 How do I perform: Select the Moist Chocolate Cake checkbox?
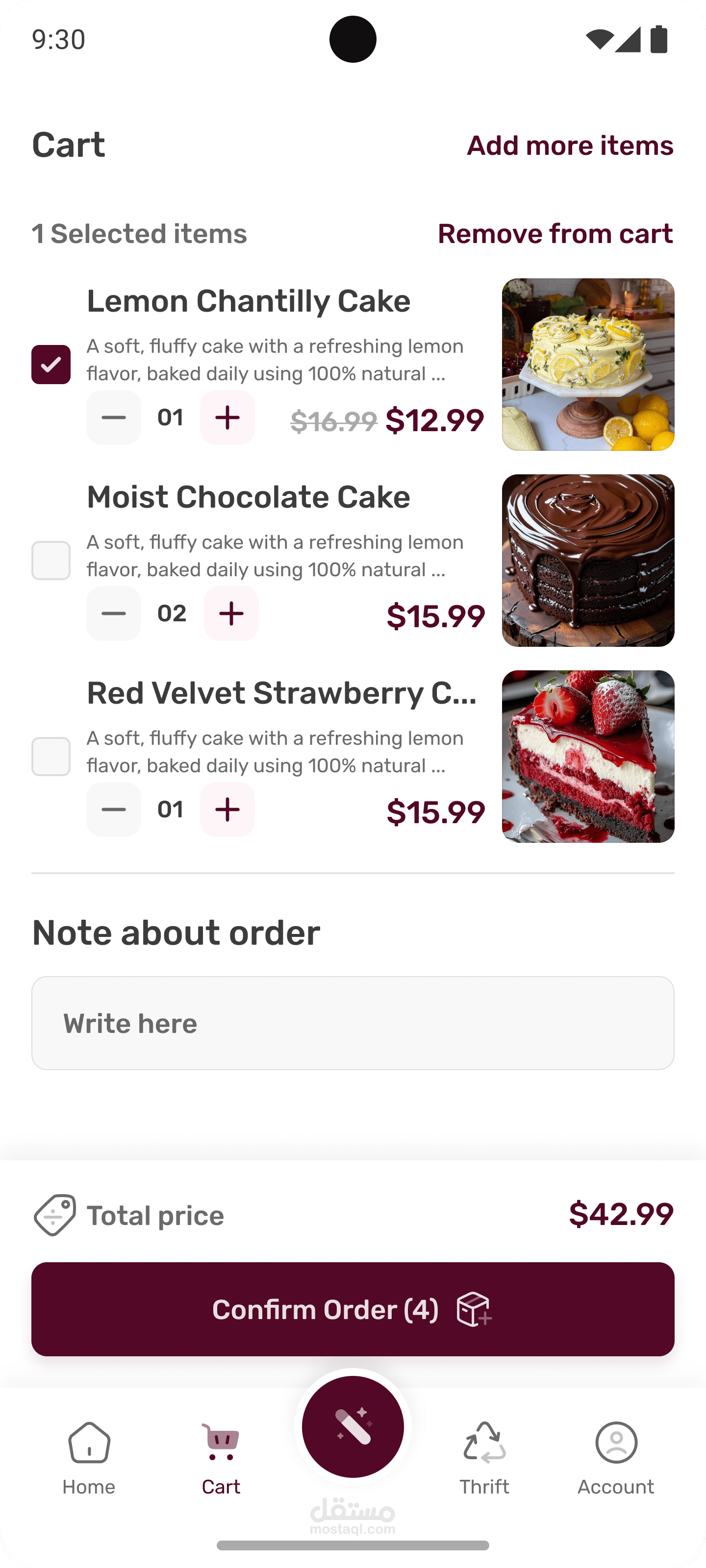point(51,561)
